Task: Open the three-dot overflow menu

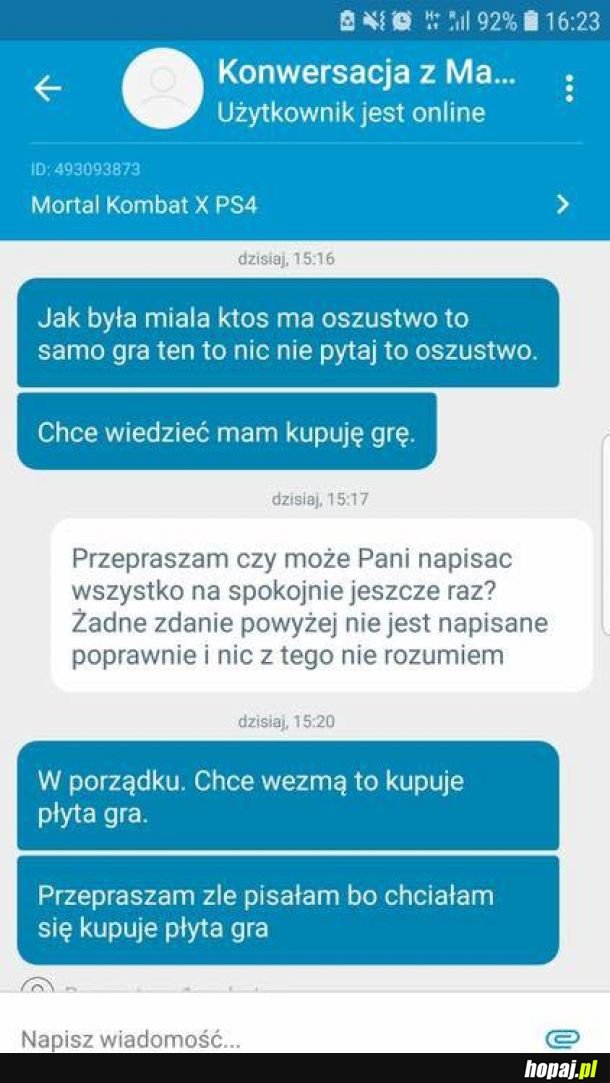Action: [569, 89]
